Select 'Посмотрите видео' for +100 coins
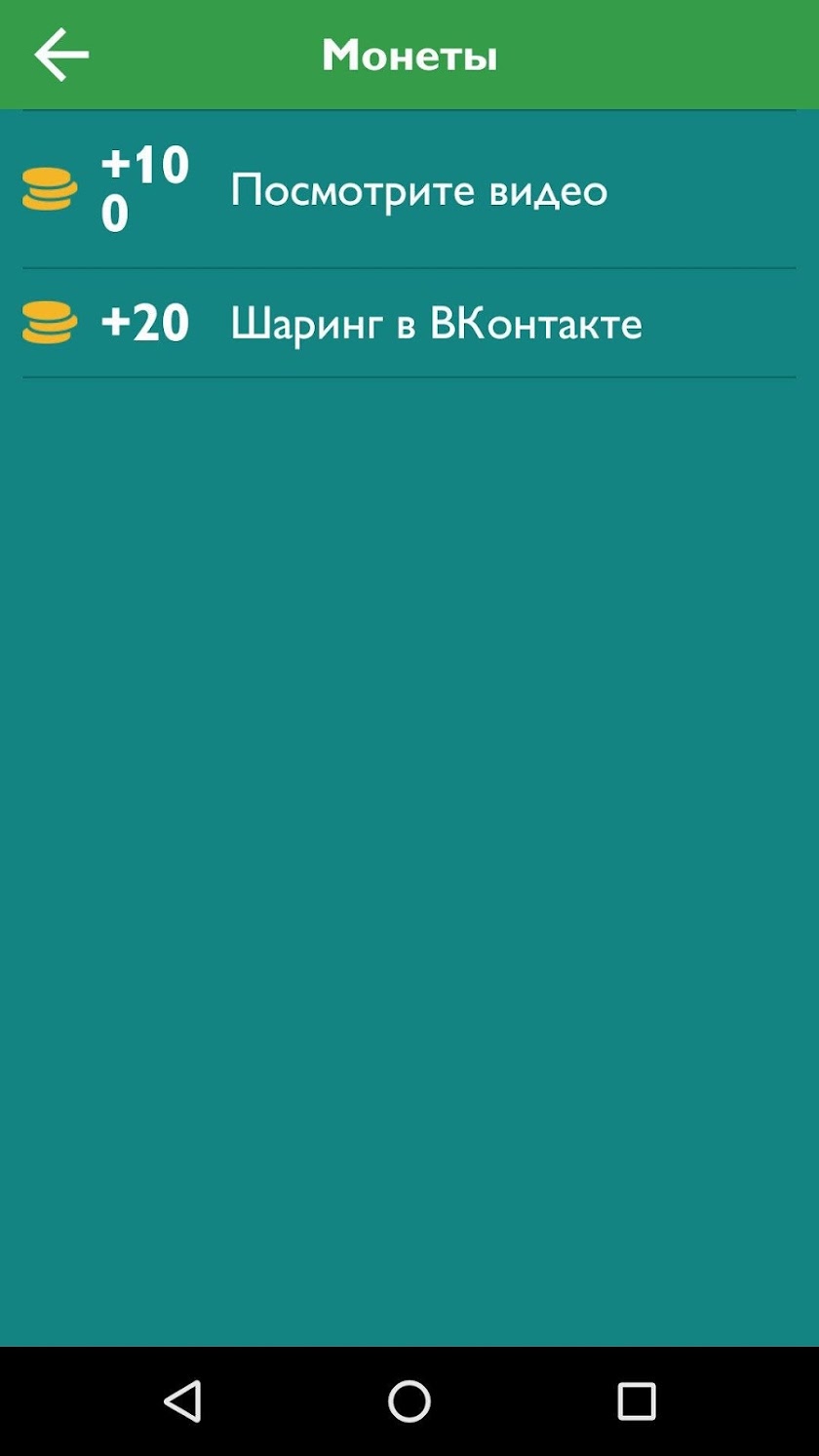The width and height of the screenshot is (819, 1456). click(x=417, y=190)
